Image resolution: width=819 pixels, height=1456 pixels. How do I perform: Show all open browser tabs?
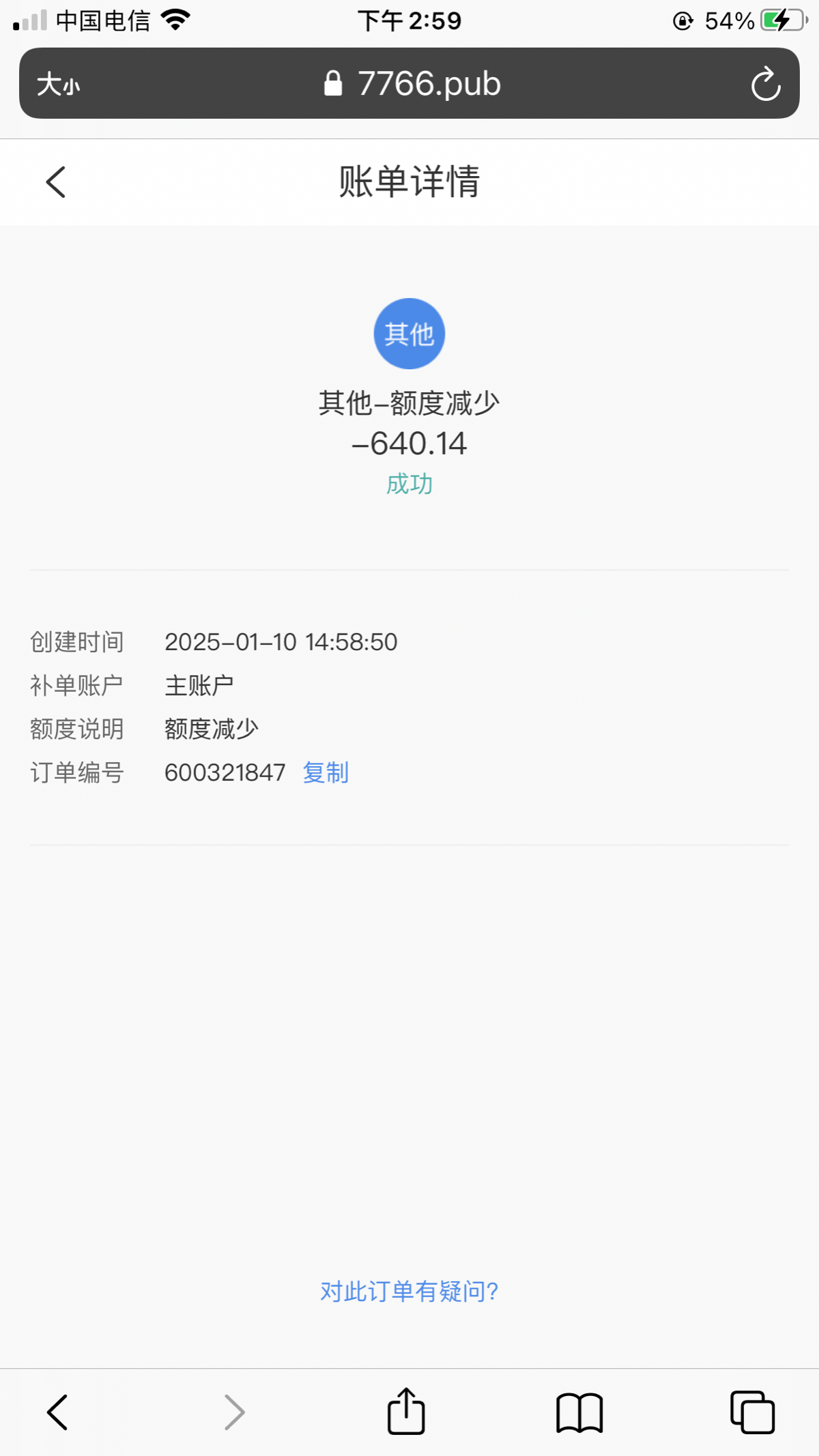pos(752,1412)
